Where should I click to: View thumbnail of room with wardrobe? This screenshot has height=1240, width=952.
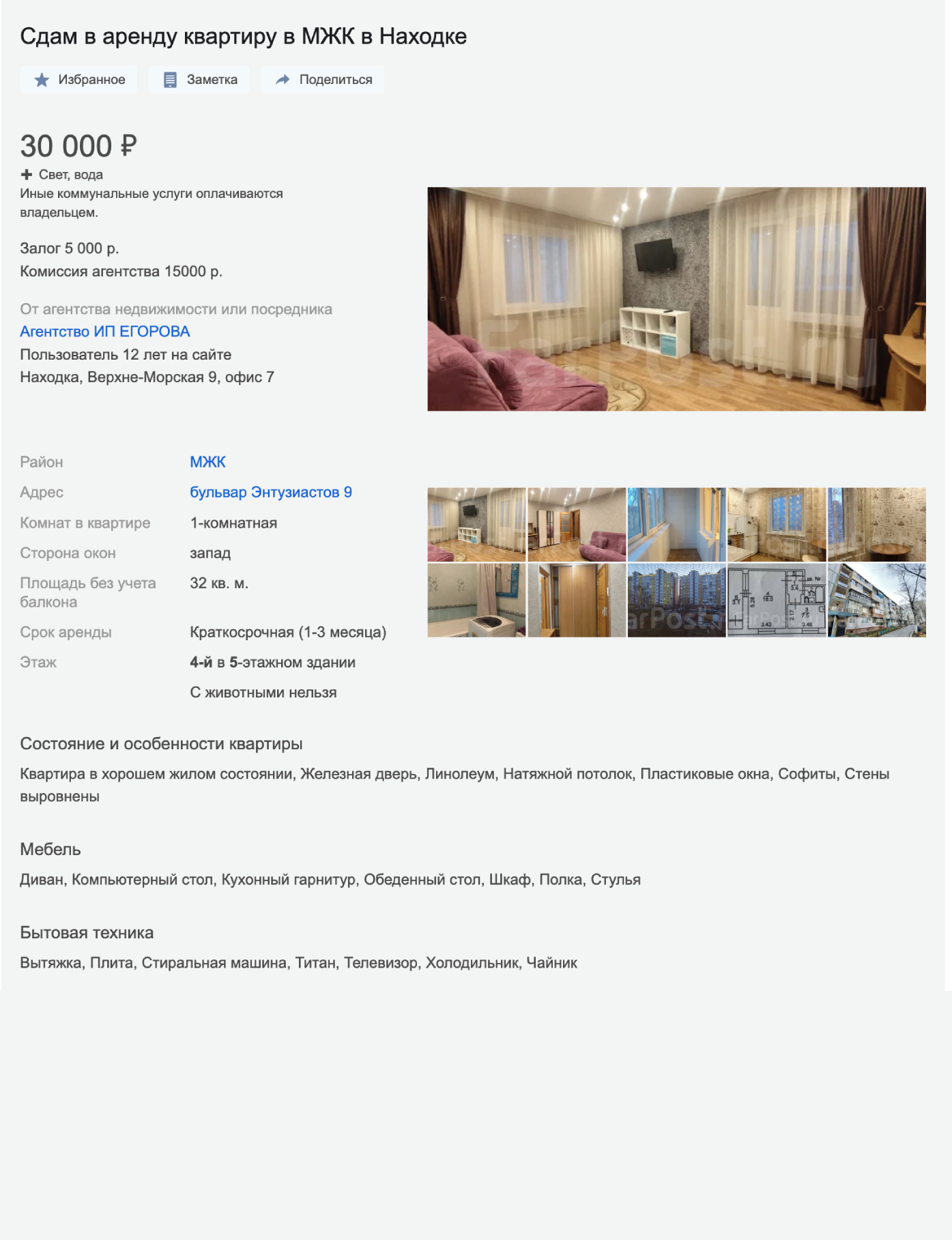pyautogui.click(x=577, y=524)
